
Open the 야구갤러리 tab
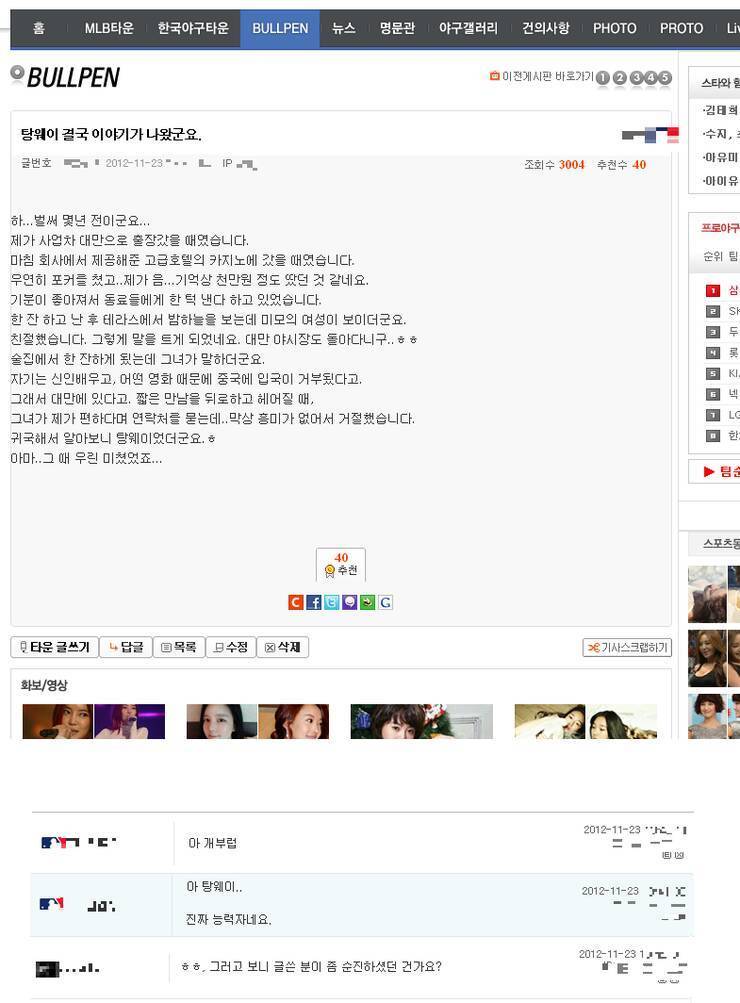[468, 28]
